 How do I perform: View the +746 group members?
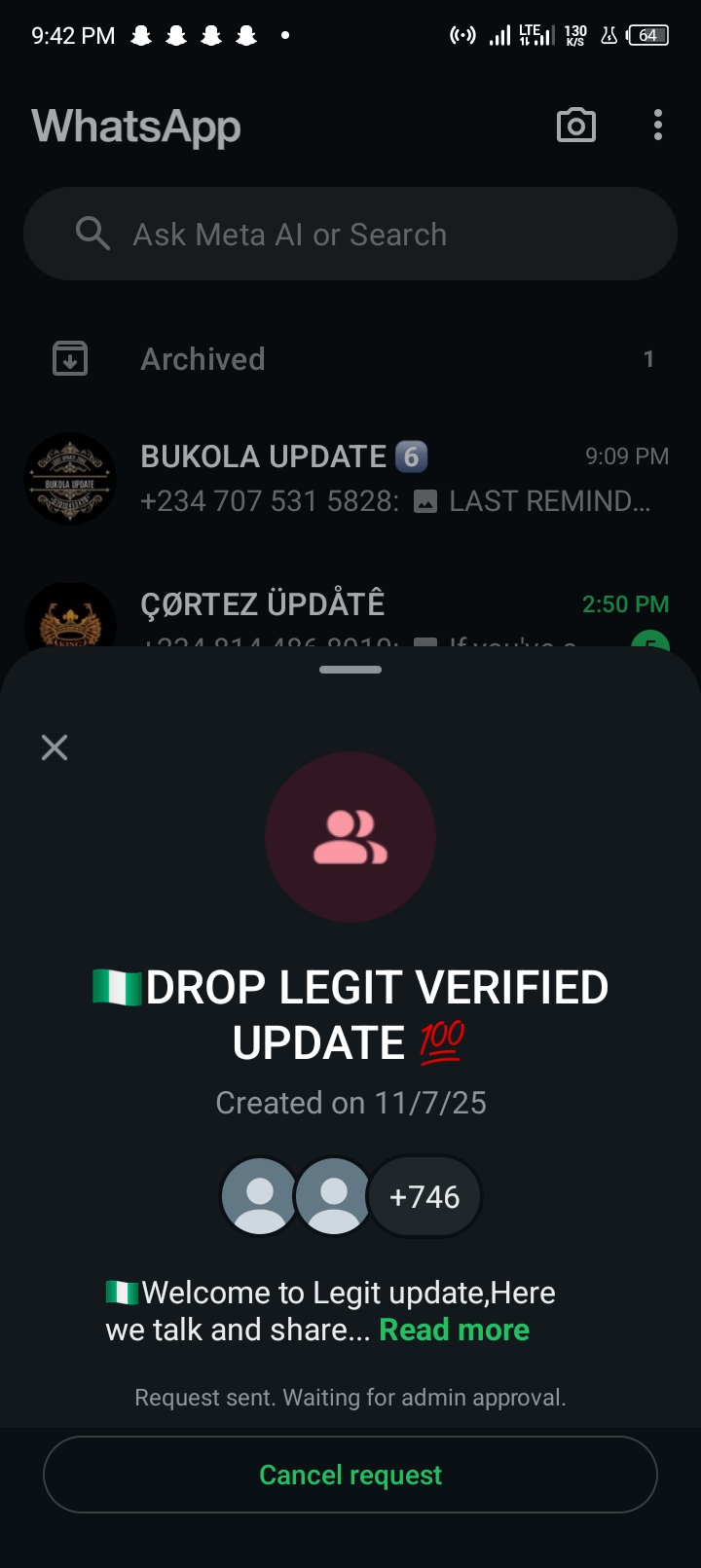coord(424,1196)
